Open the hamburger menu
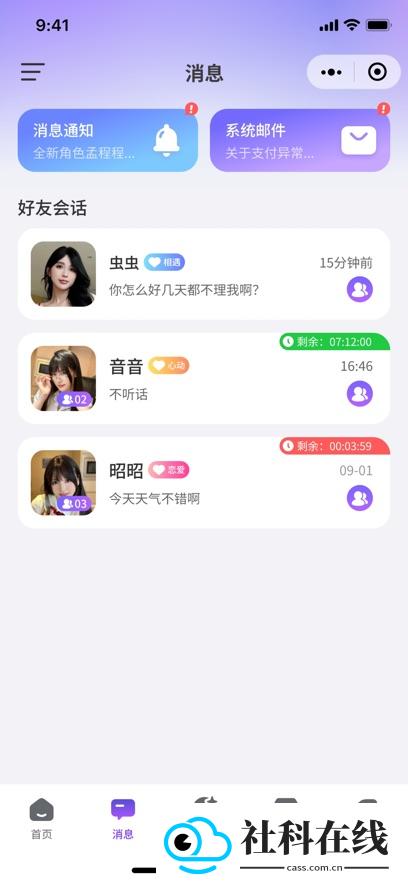The image size is (408, 883). pos(33,72)
